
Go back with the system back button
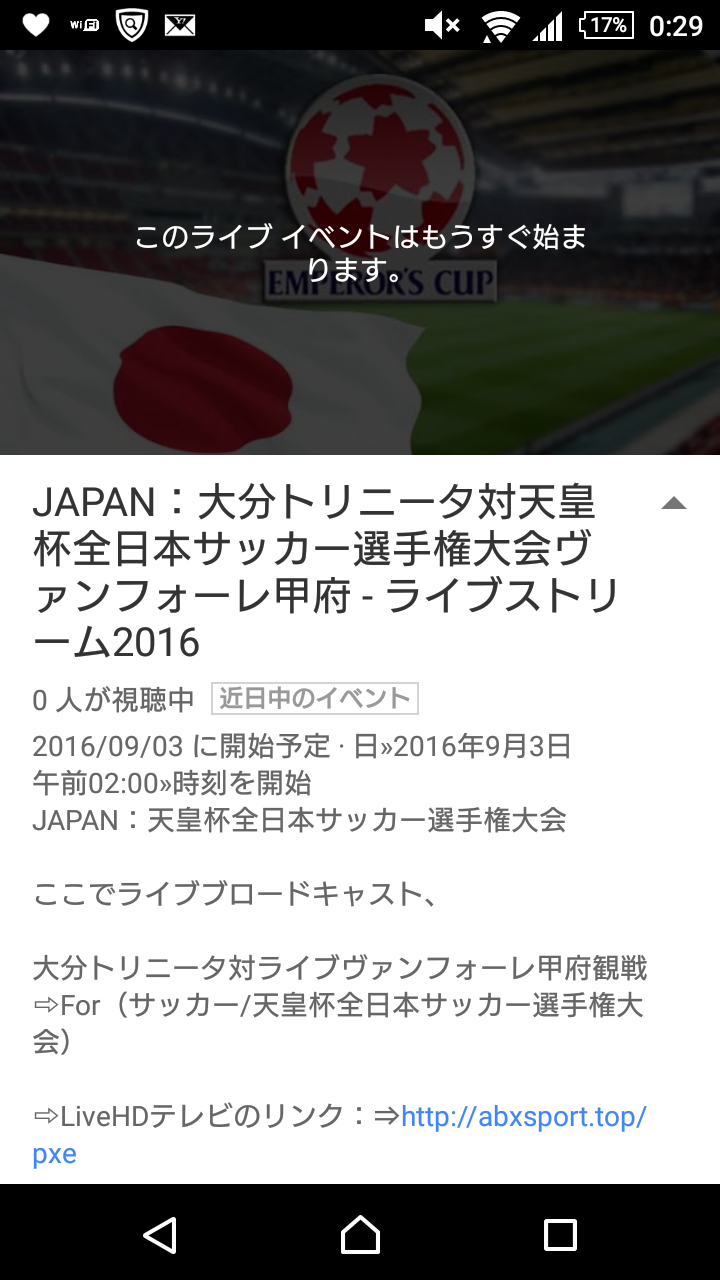pos(160,1234)
